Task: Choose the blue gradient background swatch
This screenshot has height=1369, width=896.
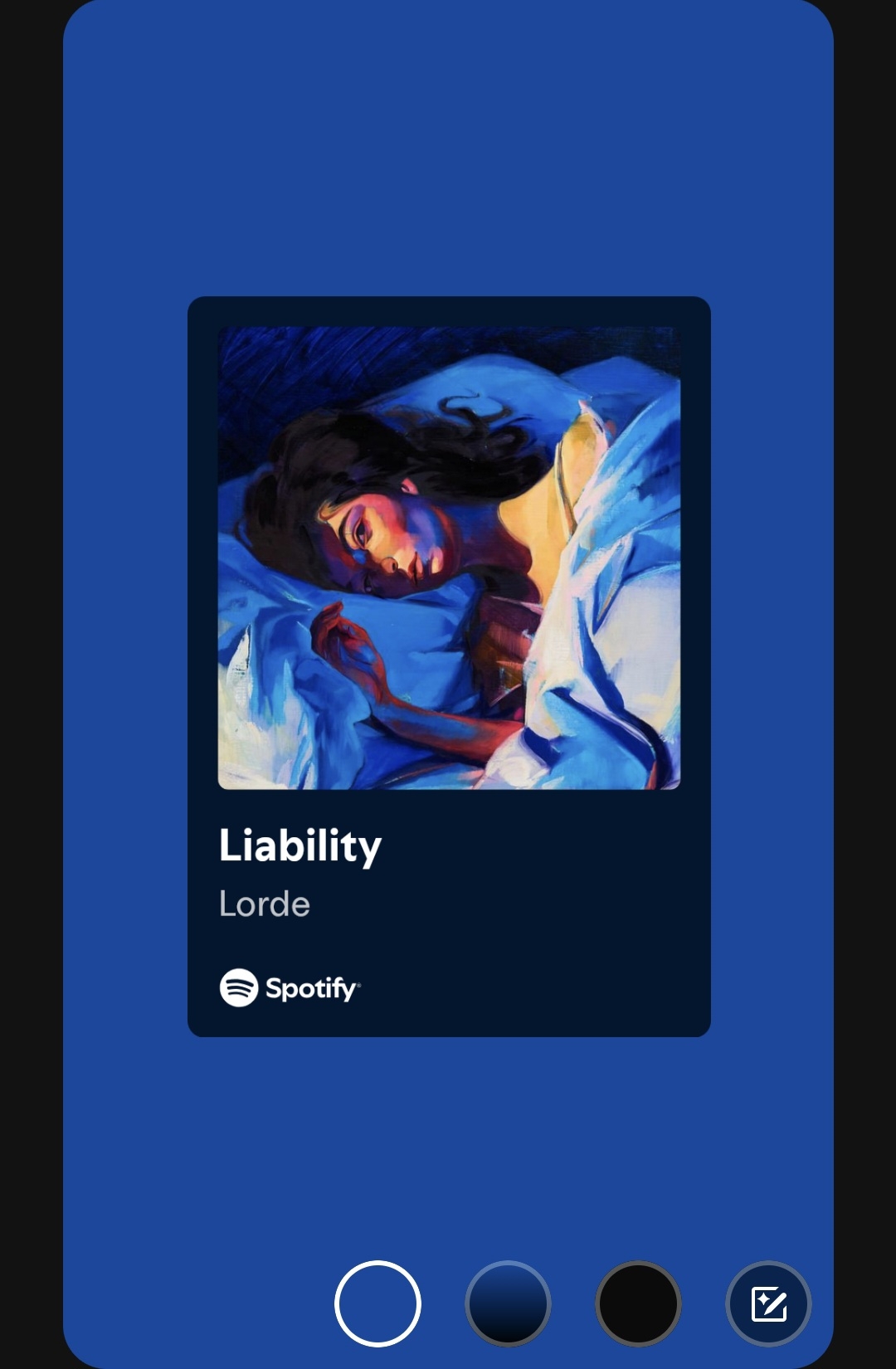Action: (x=508, y=1303)
